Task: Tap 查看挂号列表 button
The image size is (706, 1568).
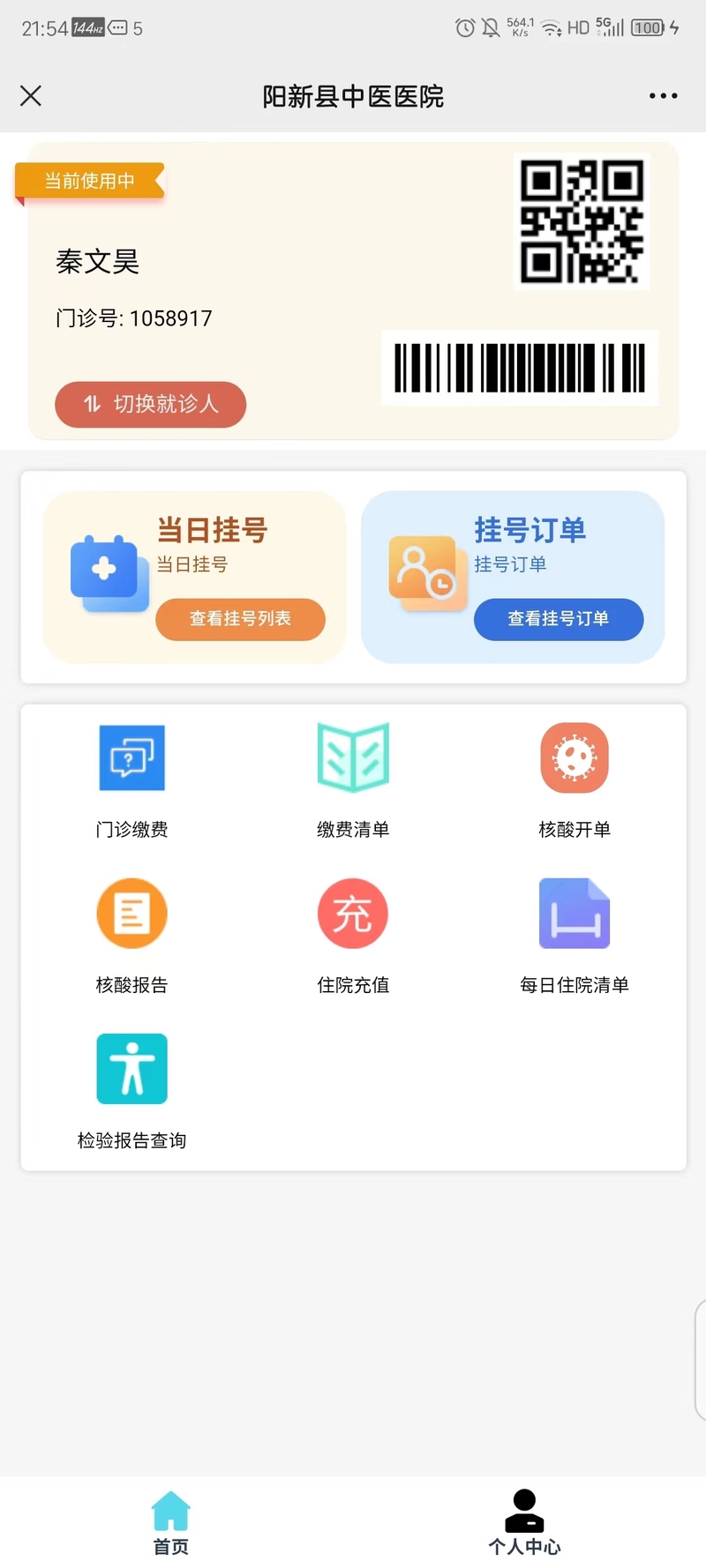Action: tap(240, 619)
